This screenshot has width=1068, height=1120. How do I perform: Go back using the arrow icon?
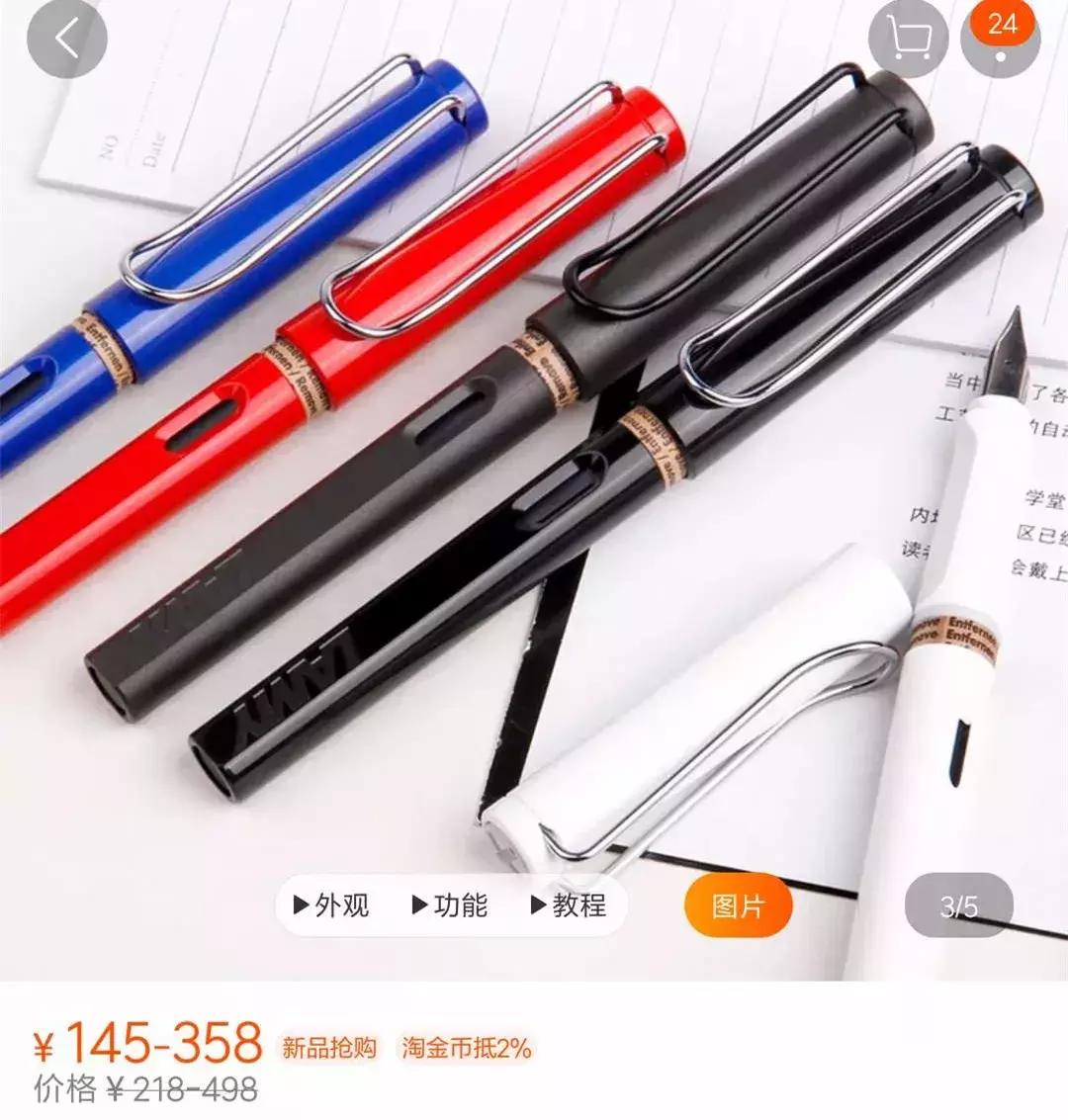point(66,41)
